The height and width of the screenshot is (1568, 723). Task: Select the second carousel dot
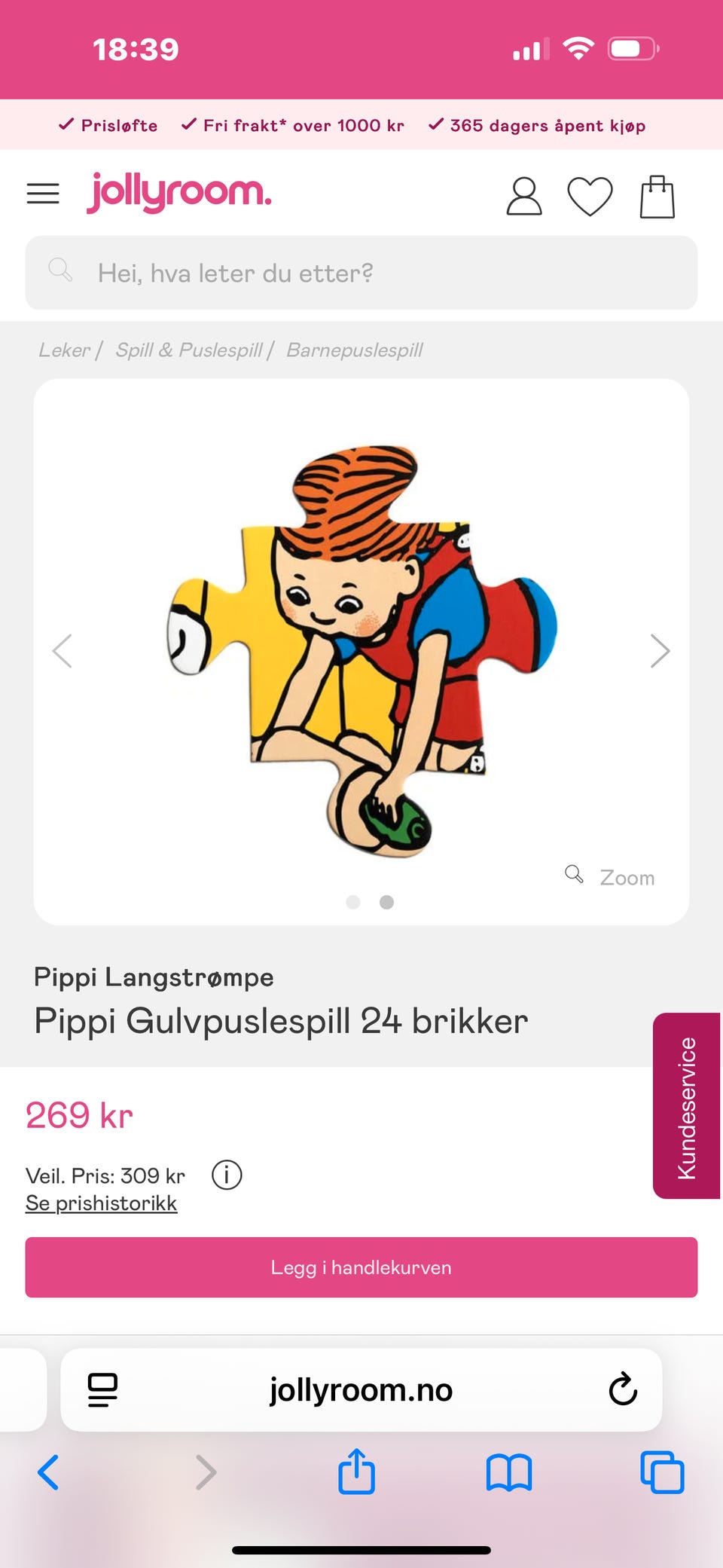click(386, 902)
